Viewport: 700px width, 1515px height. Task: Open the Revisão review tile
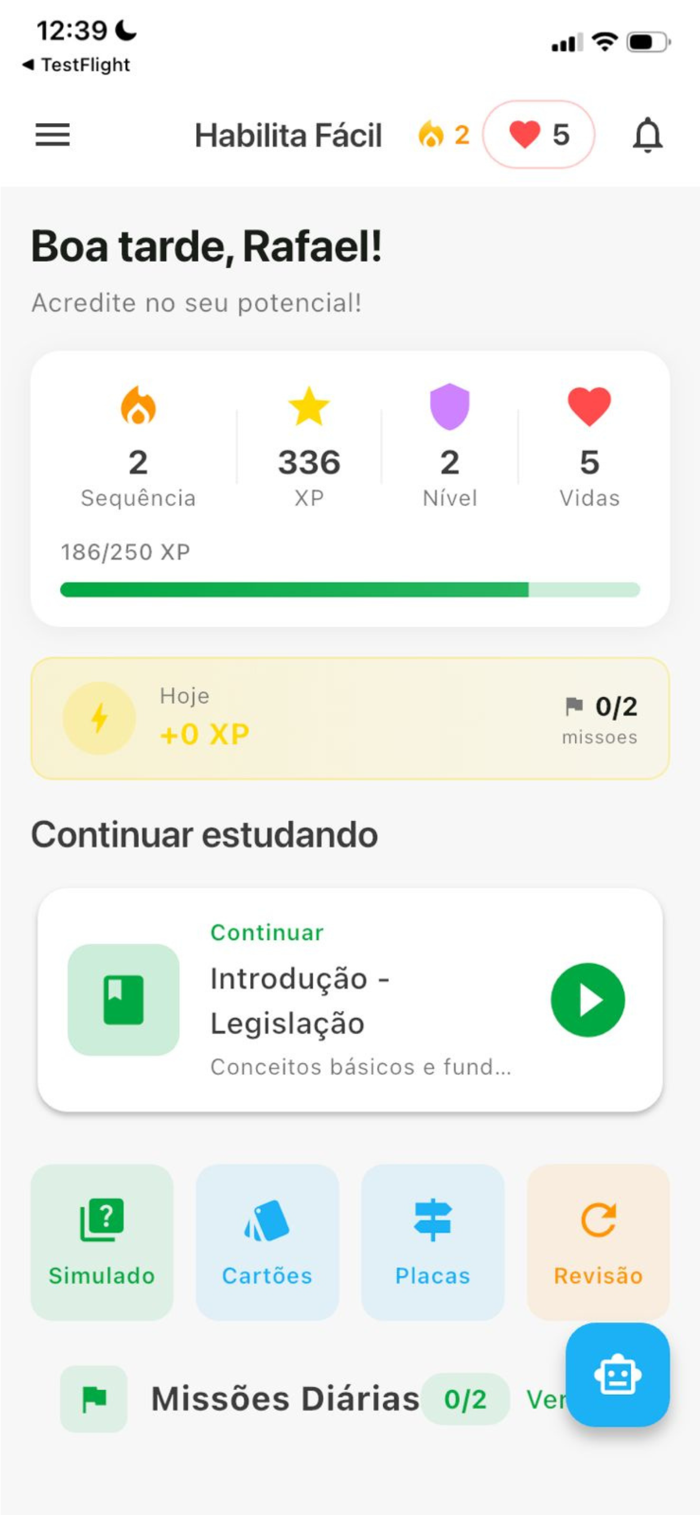click(x=597, y=1242)
